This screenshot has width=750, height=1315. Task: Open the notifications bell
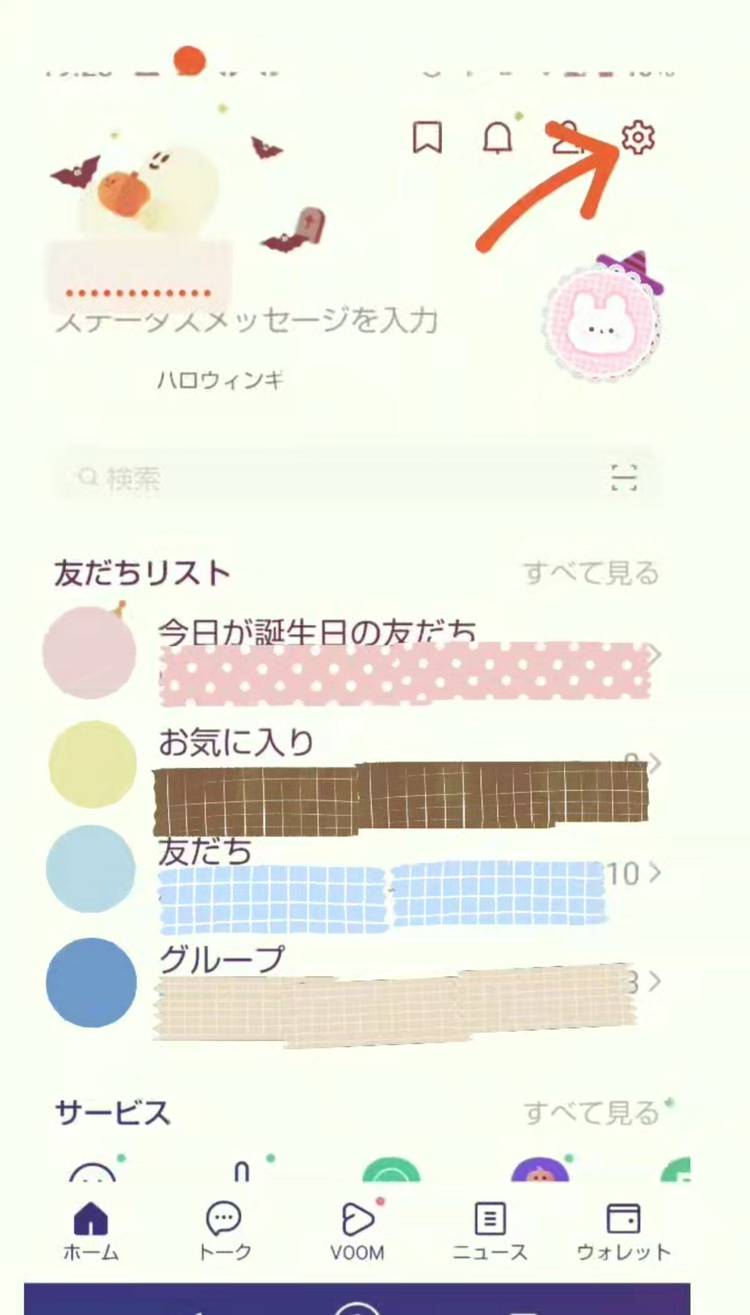click(x=497, y=138)
